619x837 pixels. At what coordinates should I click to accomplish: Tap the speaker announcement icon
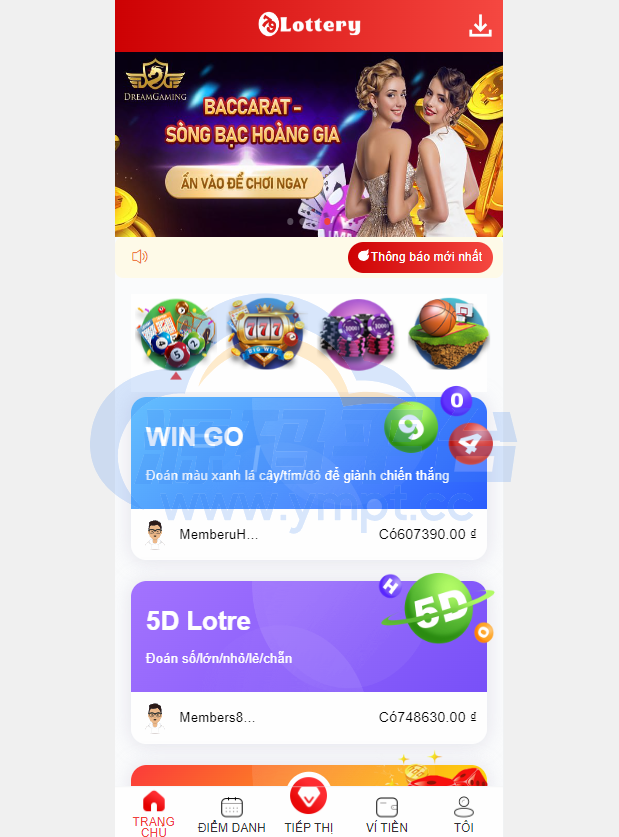[140, 257]
